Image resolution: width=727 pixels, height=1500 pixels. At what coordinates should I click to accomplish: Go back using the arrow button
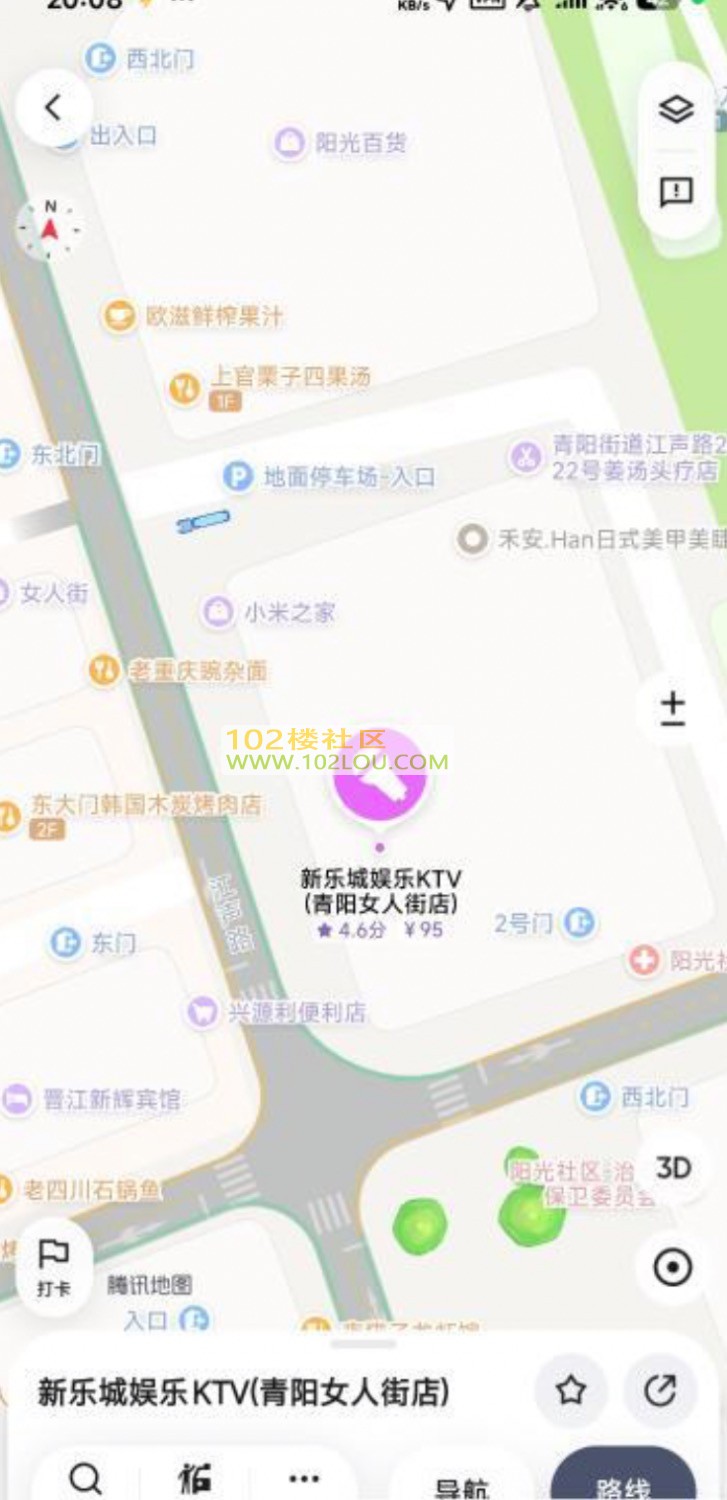point(53,108)
